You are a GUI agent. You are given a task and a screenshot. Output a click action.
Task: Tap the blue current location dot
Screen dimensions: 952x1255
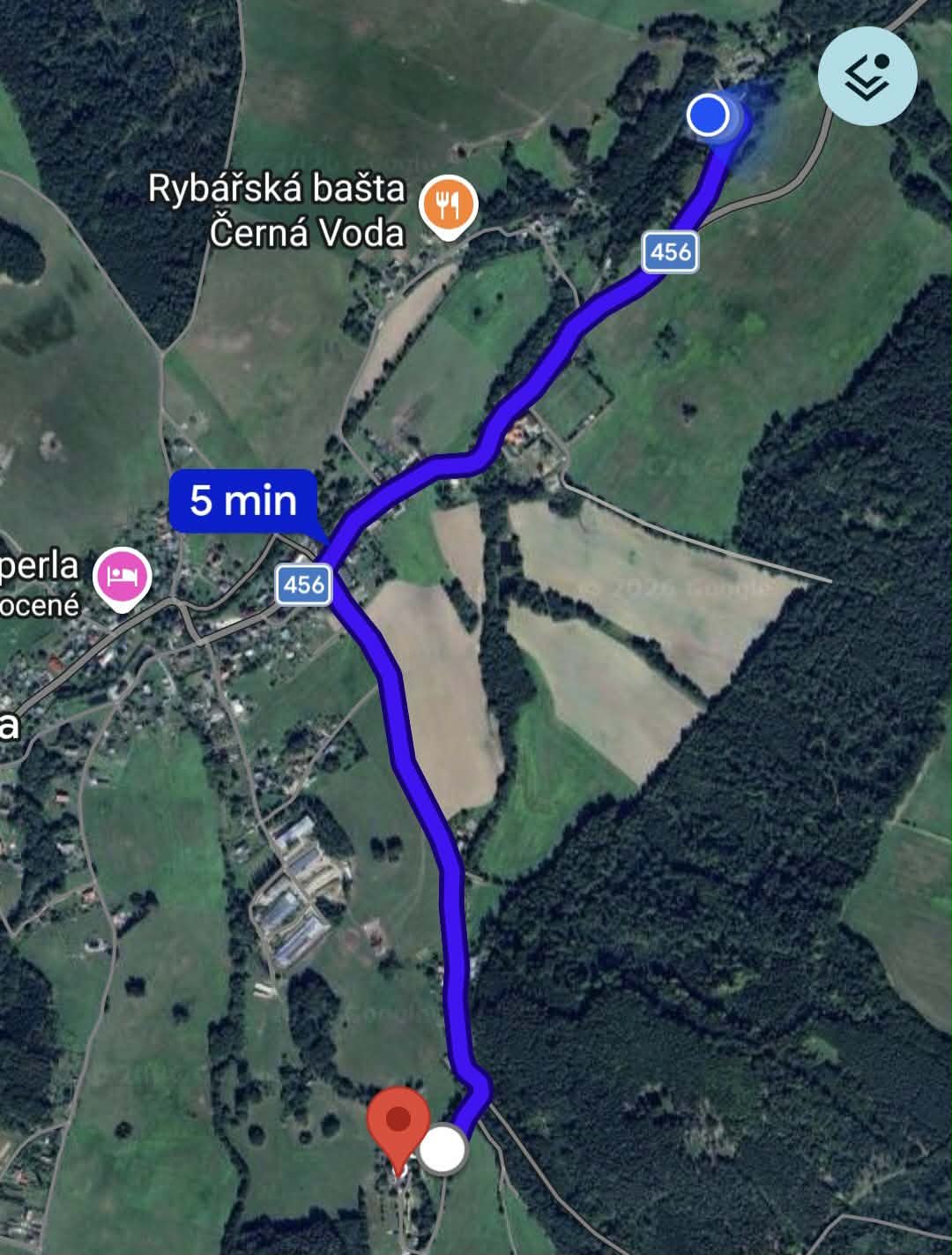pos(707,115)
